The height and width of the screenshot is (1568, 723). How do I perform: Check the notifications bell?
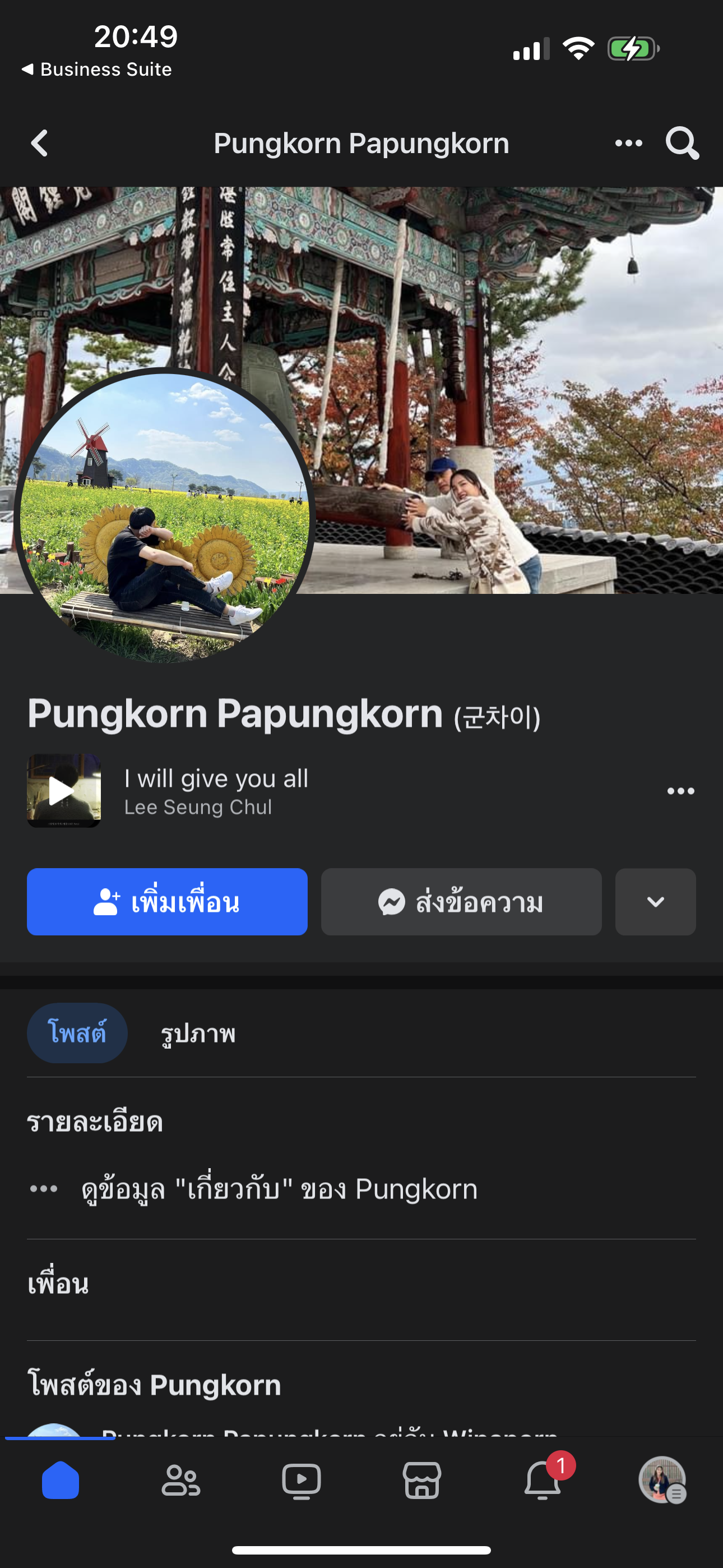[x=543, y=1480]
